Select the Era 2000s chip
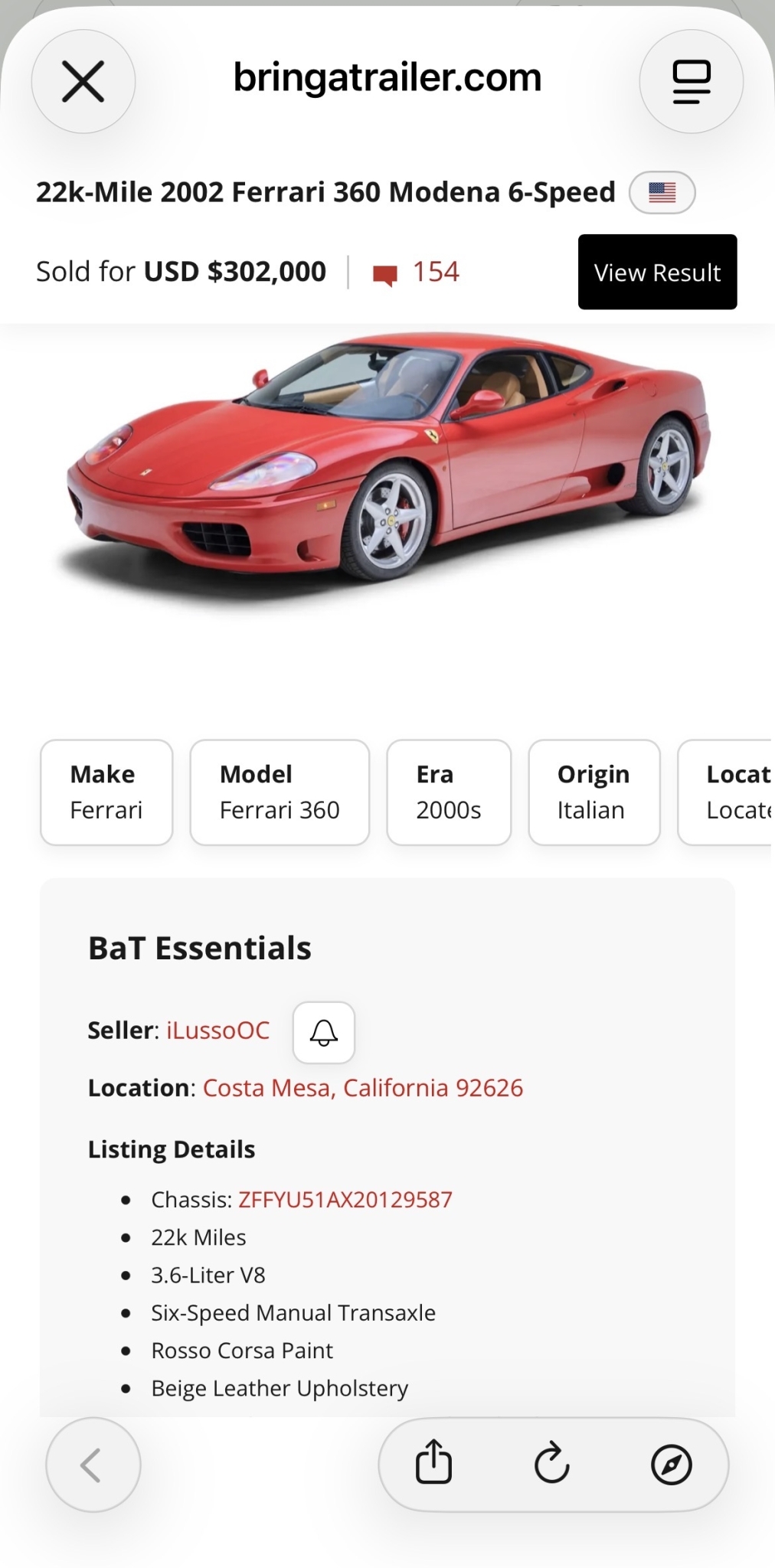This screenshot has height=1568, width=775. tap(449, 792)
